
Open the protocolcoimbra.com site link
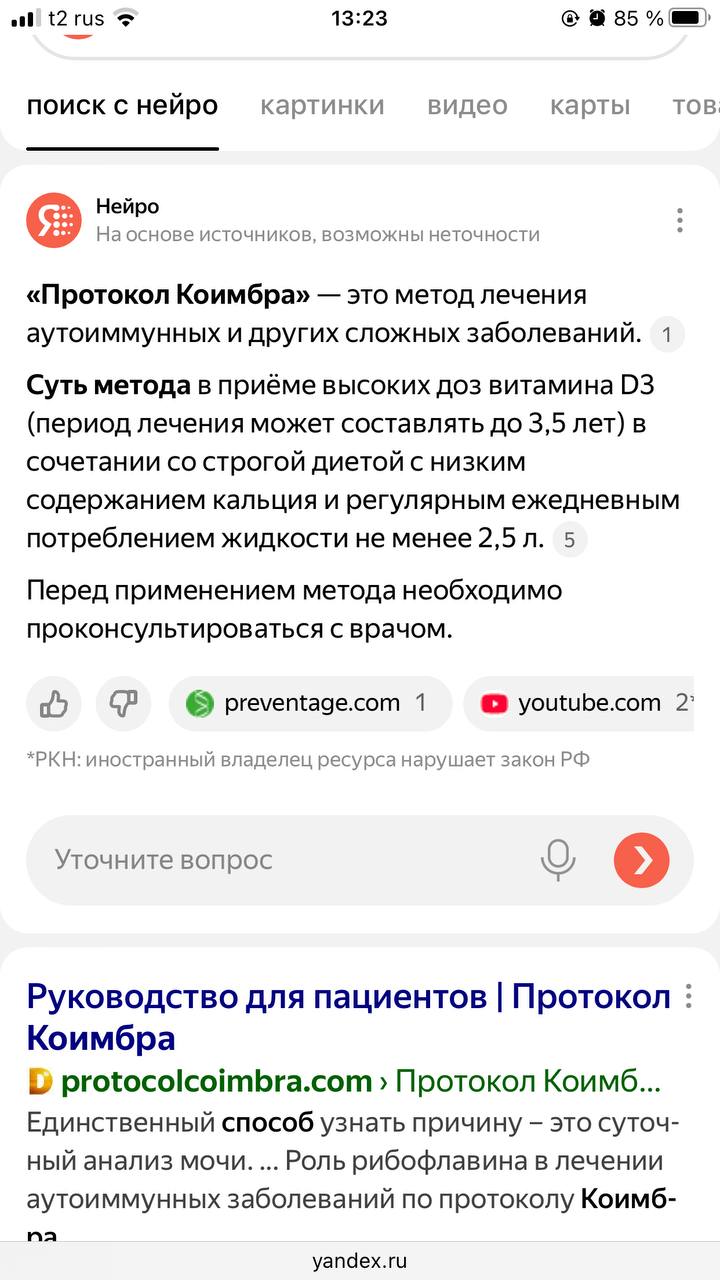216,1081
